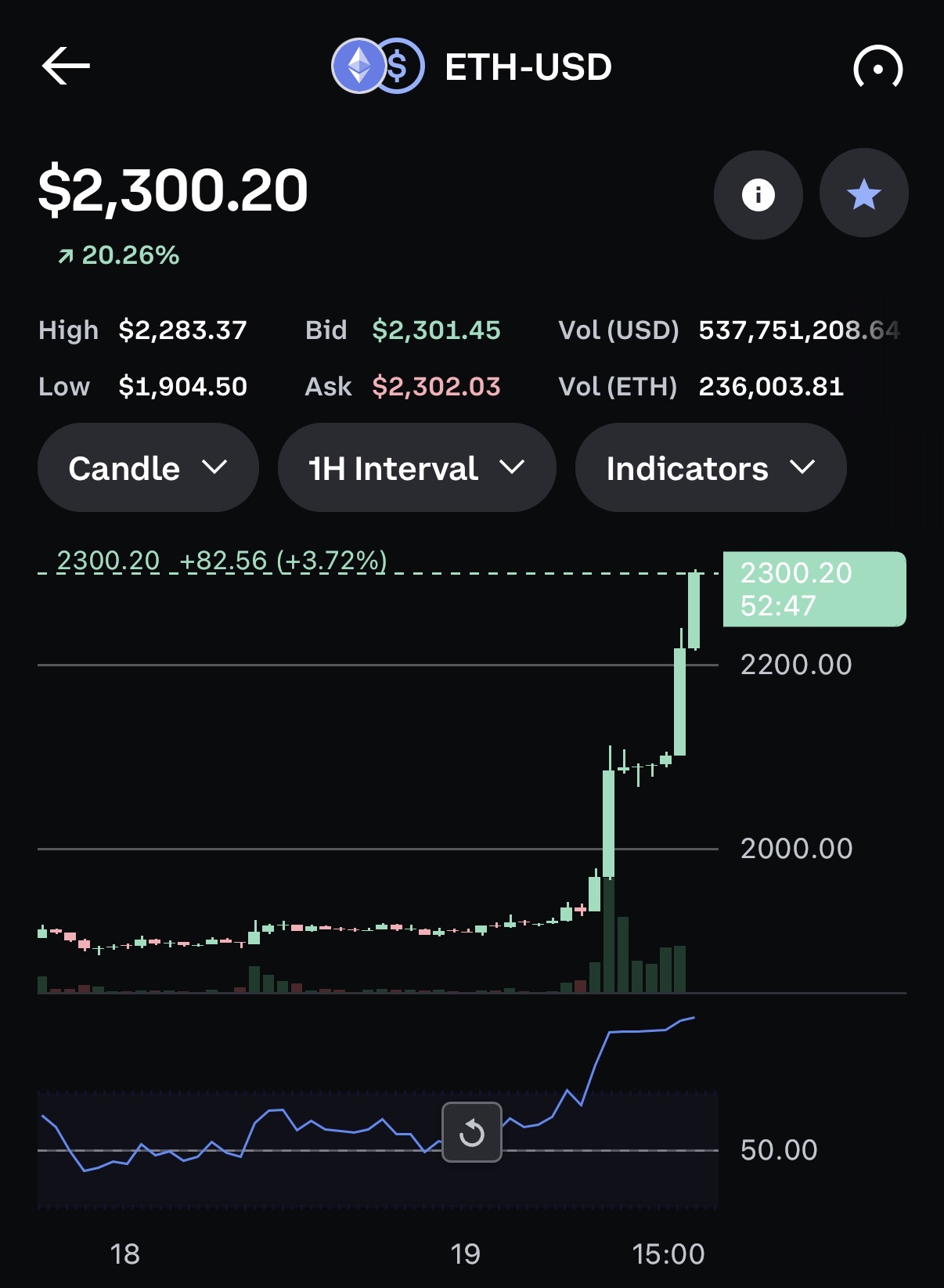Open the circular icon beside ETH-USD title
The height and width of the screenshot is (1288, 944).
pyautogui.click(x=877, y=68)
